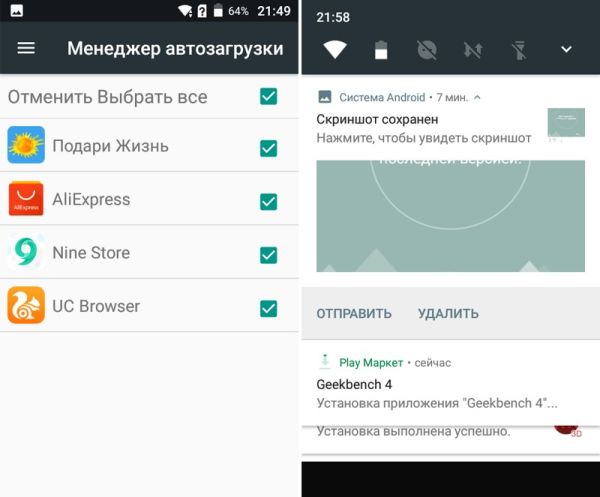Viewport: 600px width, 497px height.
Task: Tap ОТПРАВИТЬ to share the screenshot
Action: tap(354, 313)
